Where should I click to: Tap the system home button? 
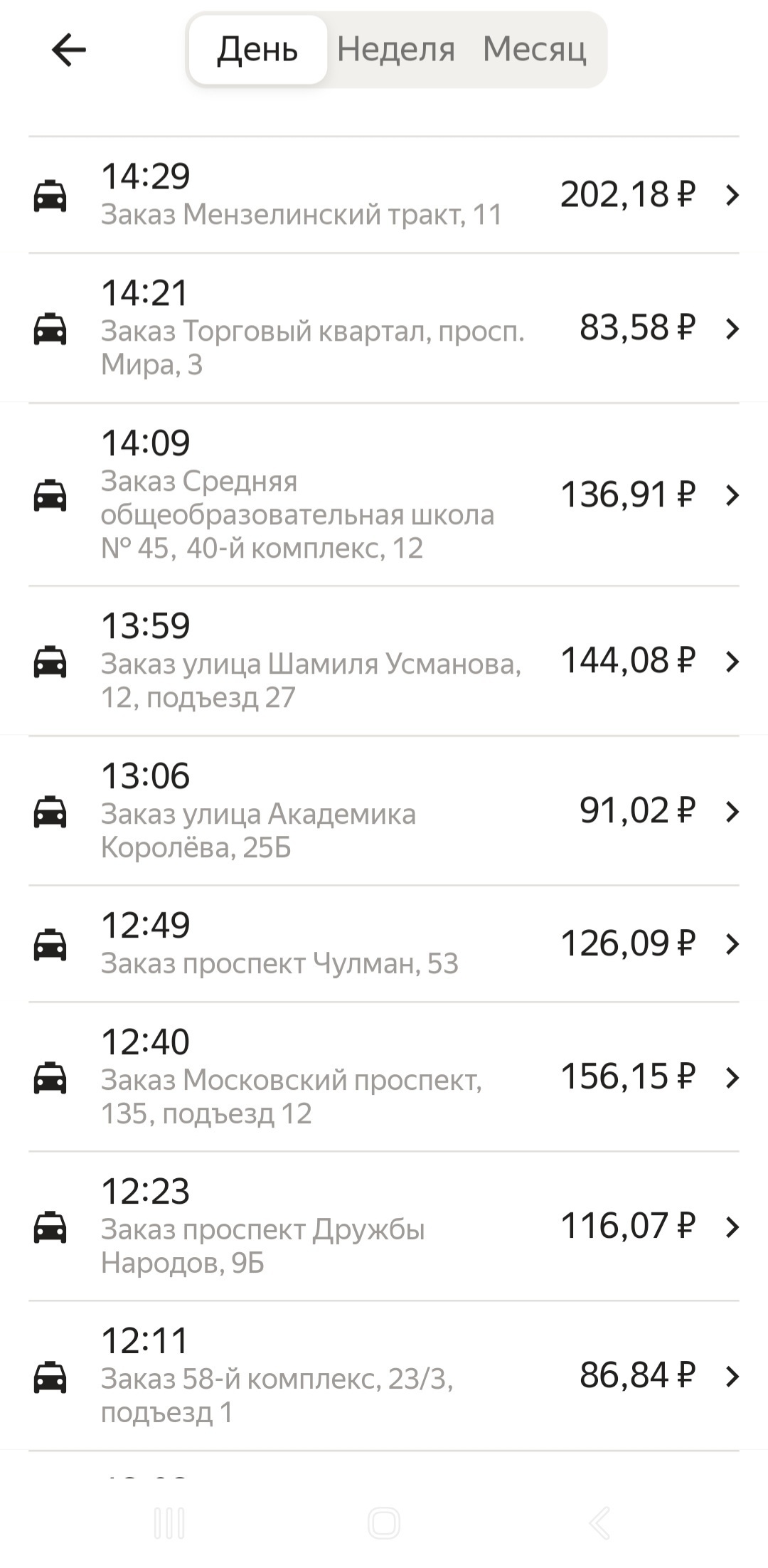tap(384, 1523)
